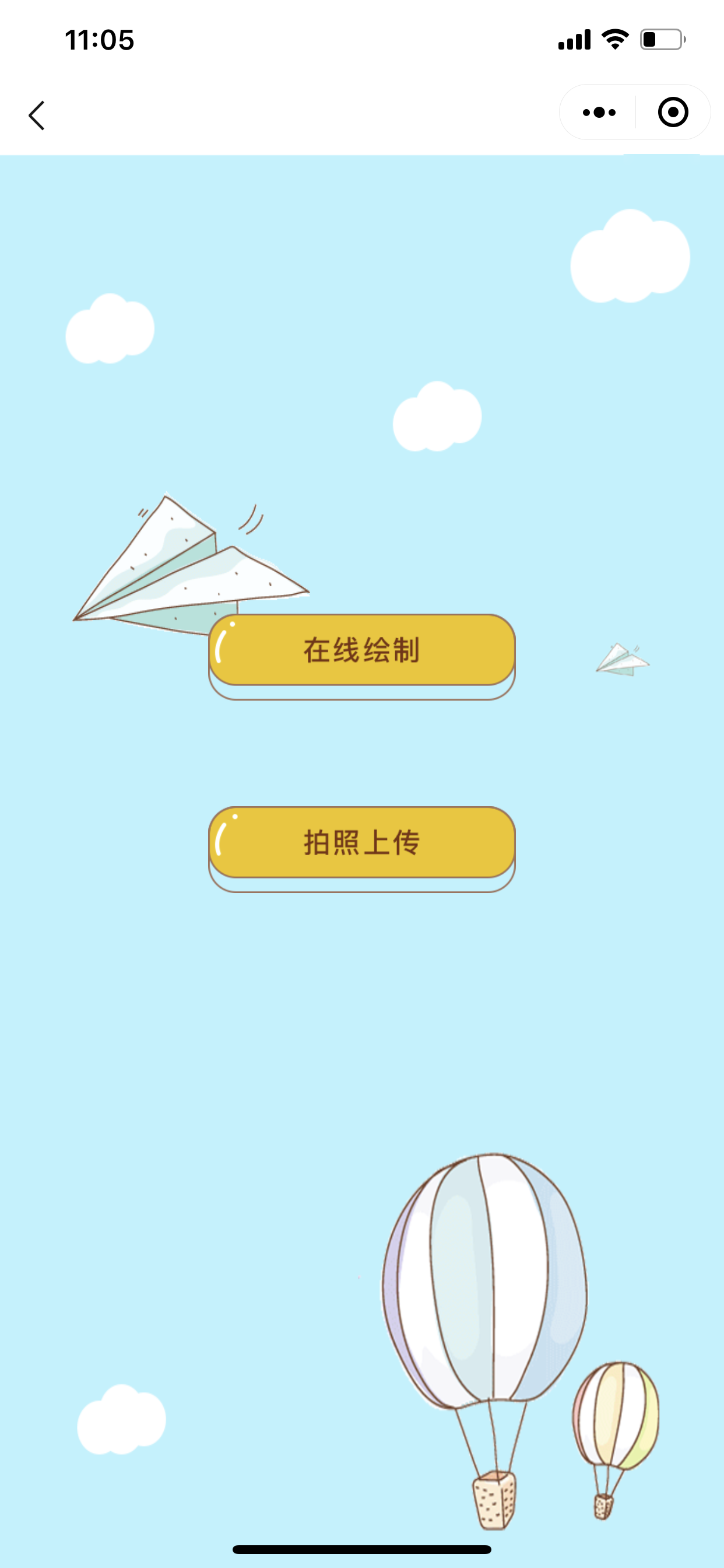Close the mini program with the circle icon
The width and height of the screenshot is (724, 1568).
click(673, 113)
